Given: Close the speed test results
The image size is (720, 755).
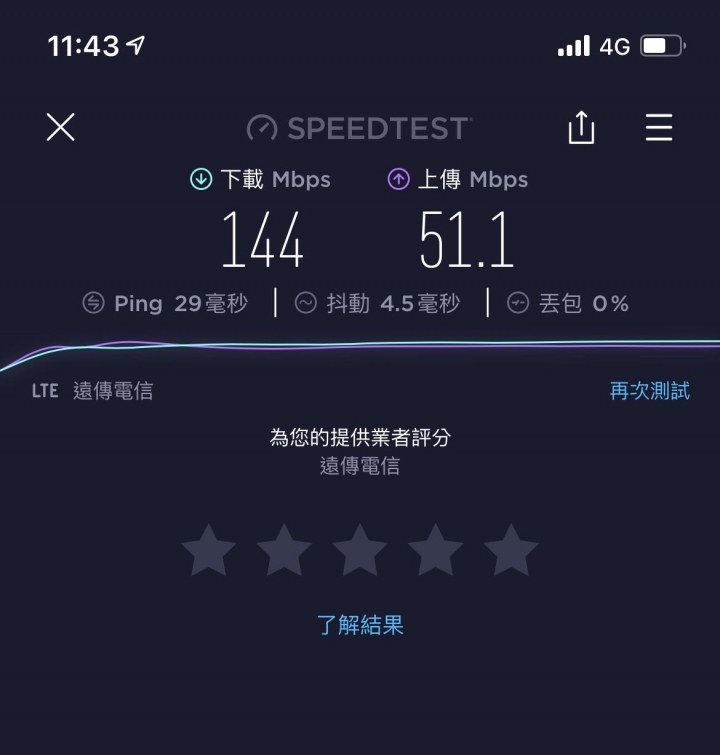Looking at the screenshot, I should click(x=61, y=127).
